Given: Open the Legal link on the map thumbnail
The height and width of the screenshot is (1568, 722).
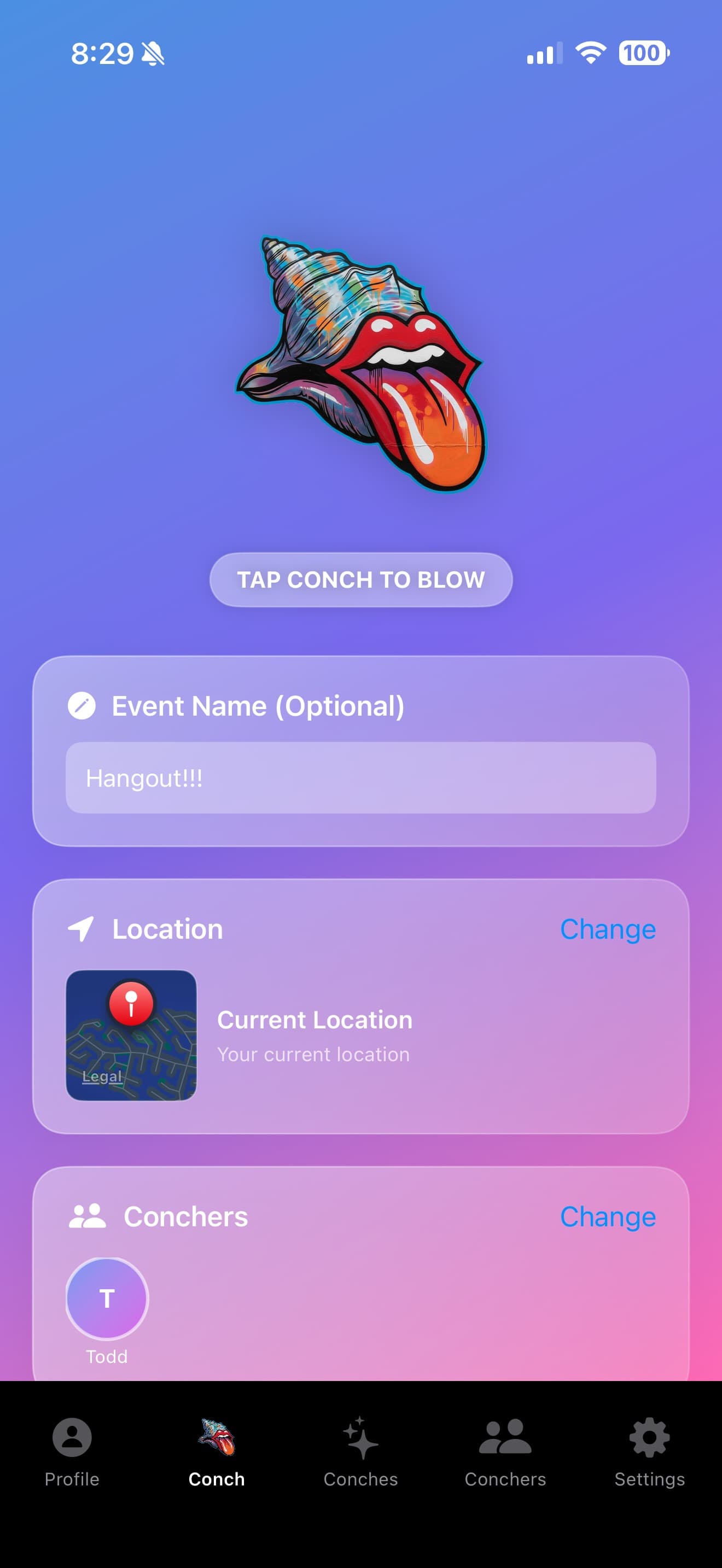Looking at the screenshot, I should (101, 1075).
